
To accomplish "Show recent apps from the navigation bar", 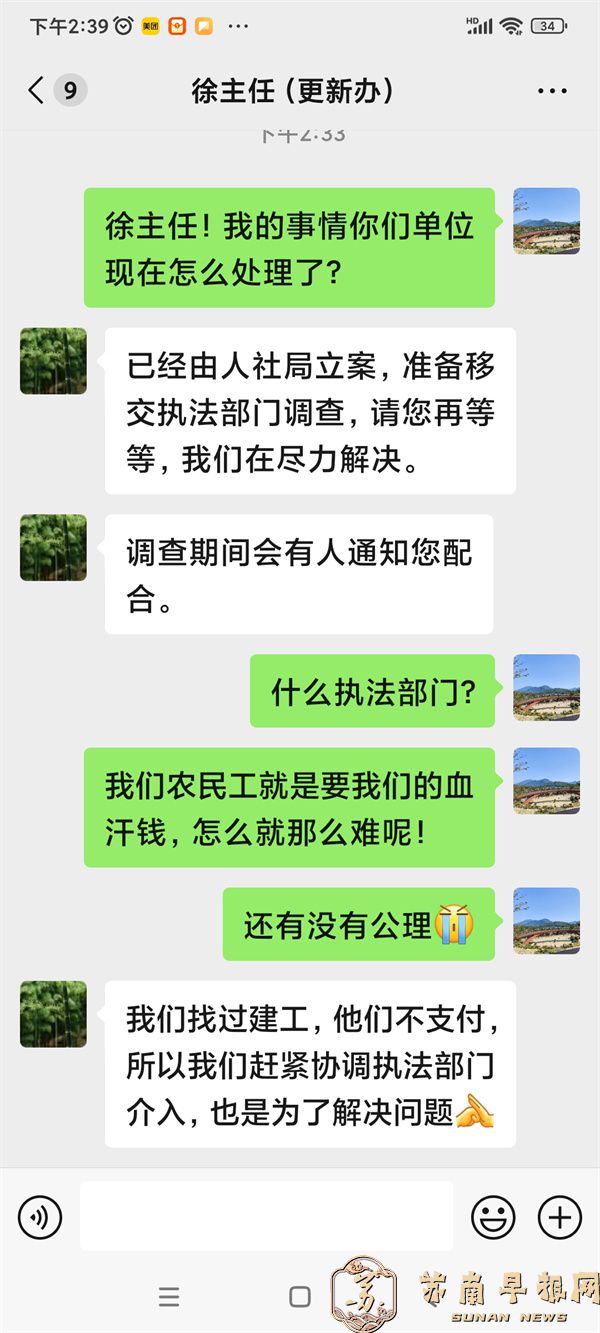I will [169, 1297].
